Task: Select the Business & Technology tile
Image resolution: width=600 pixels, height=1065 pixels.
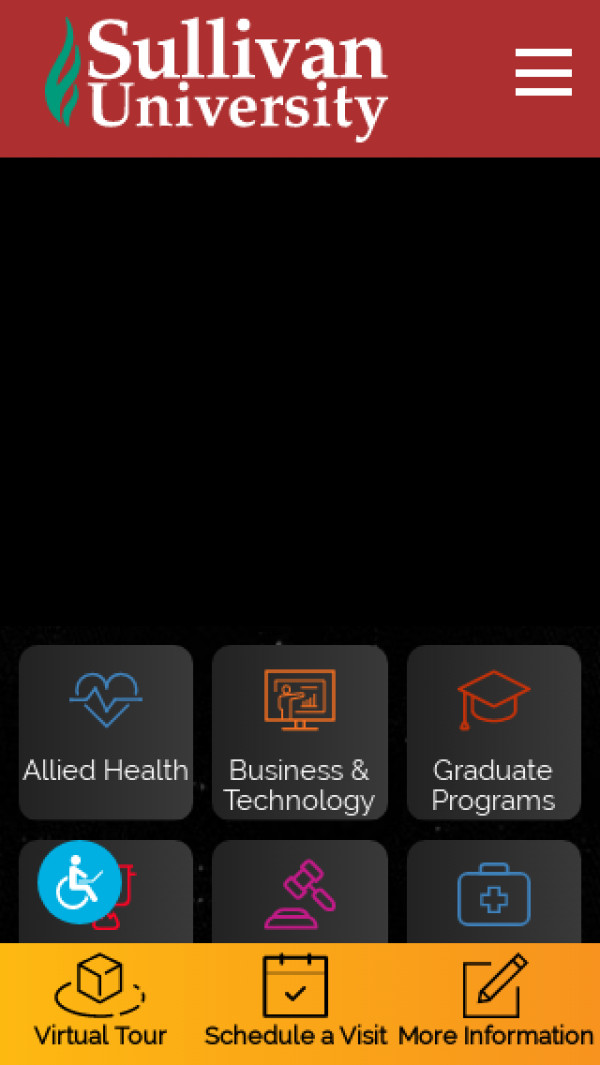Action: [x=299, y=732]
